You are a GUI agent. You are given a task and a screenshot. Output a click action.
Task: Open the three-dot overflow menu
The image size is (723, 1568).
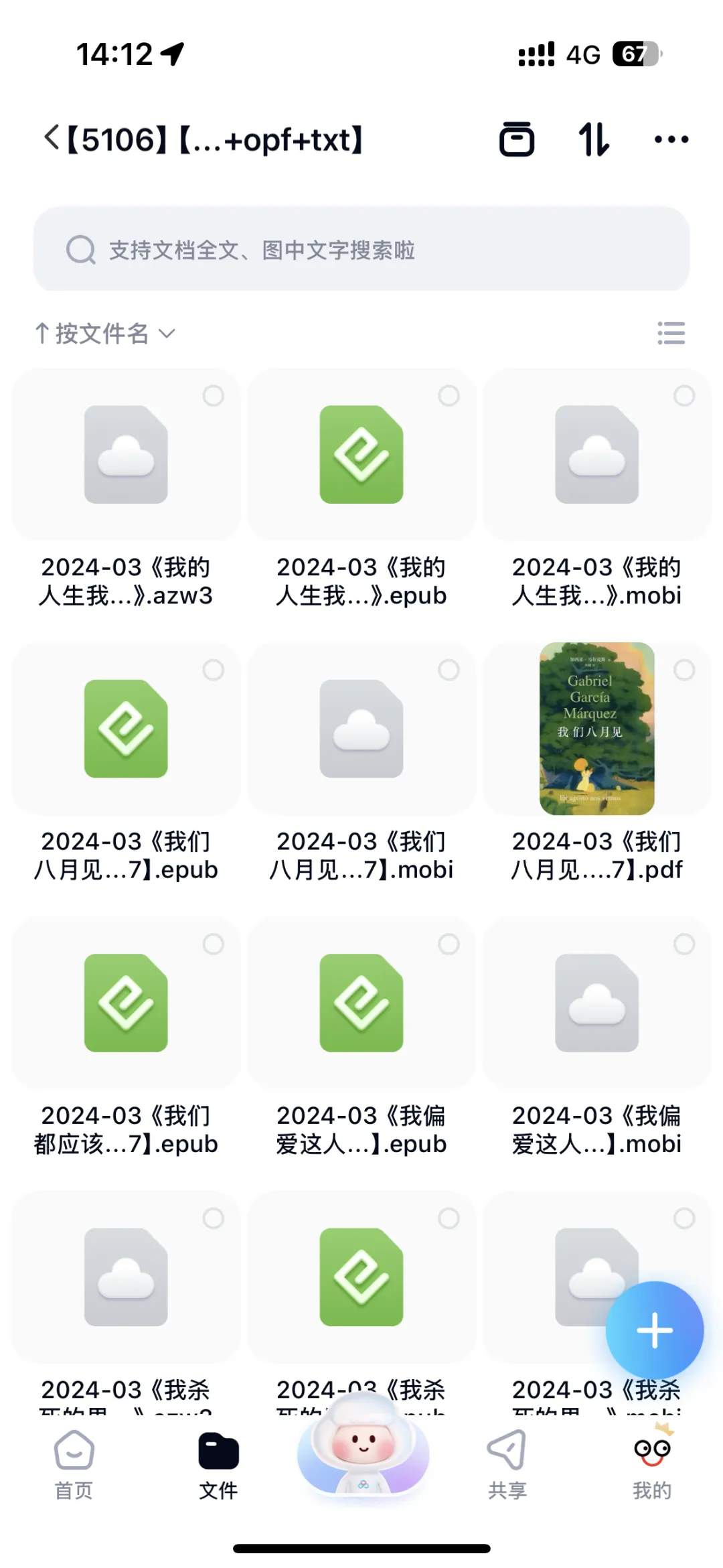tap(671, 139)
